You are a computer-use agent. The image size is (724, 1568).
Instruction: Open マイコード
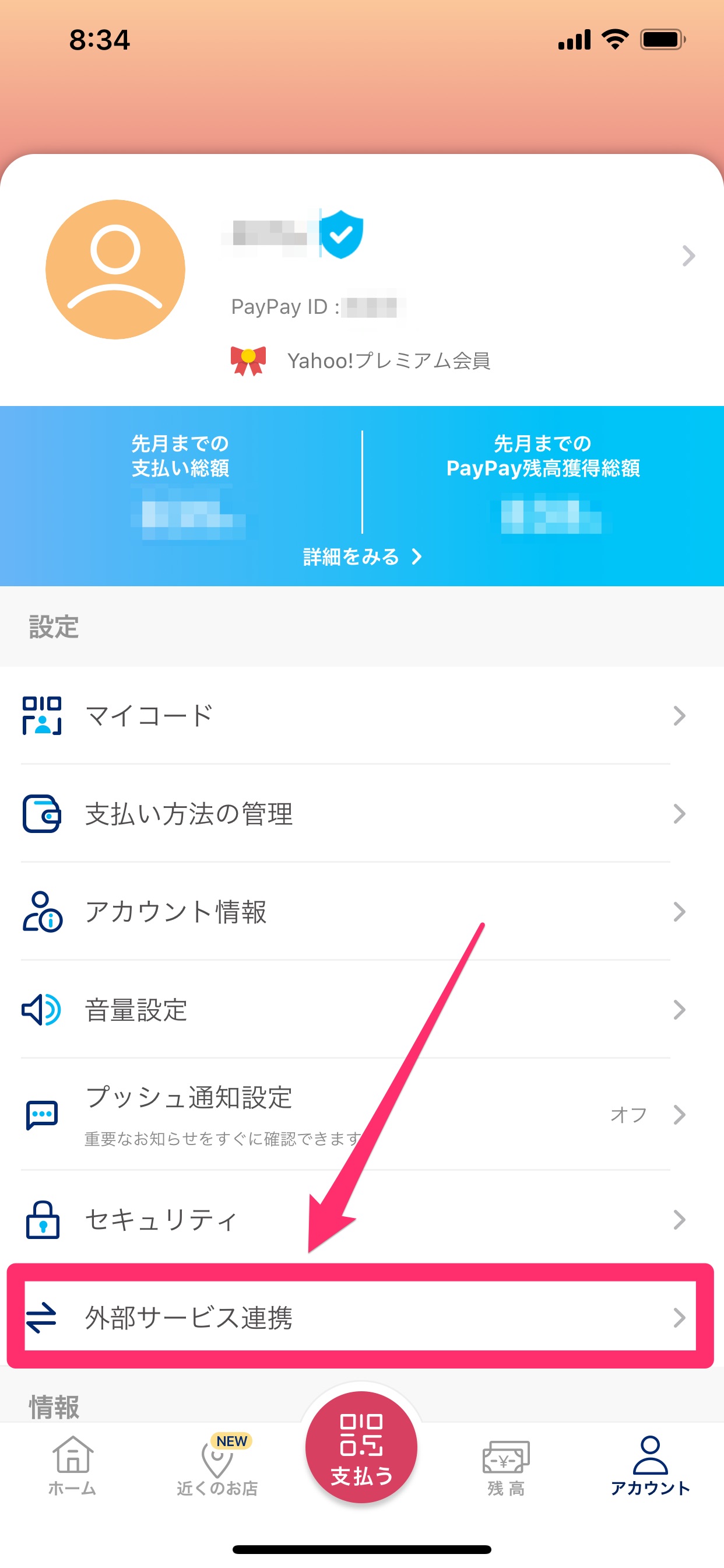pyautogui.click(x=362, y=715)
